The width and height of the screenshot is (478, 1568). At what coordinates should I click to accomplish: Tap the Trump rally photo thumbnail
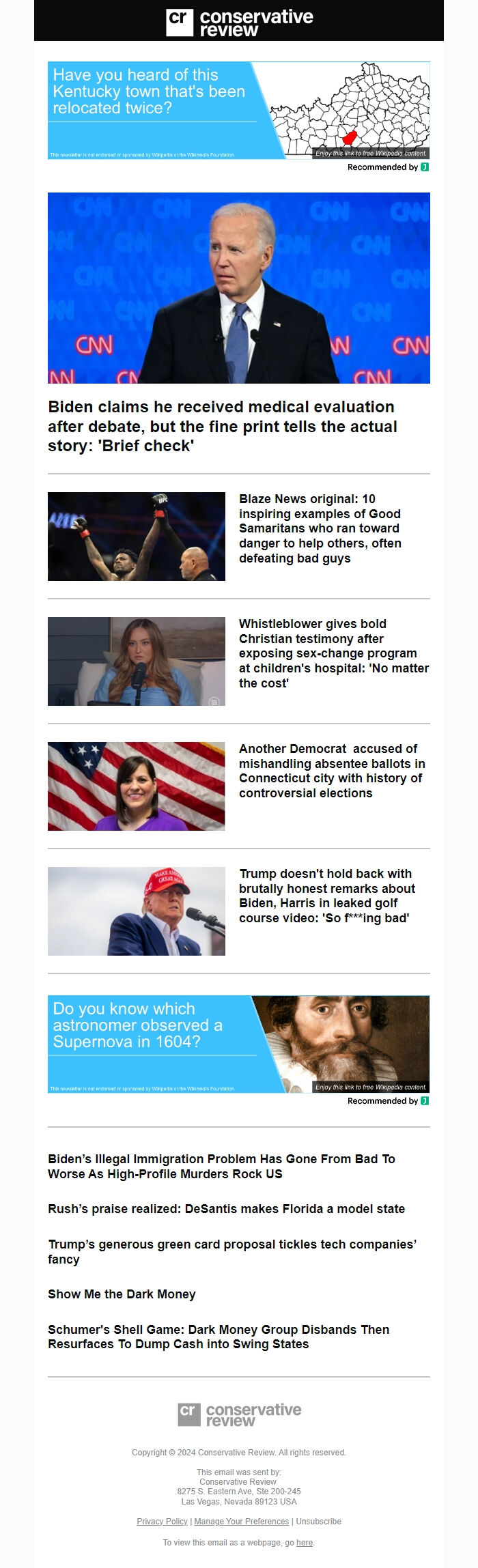click(136, 911)
